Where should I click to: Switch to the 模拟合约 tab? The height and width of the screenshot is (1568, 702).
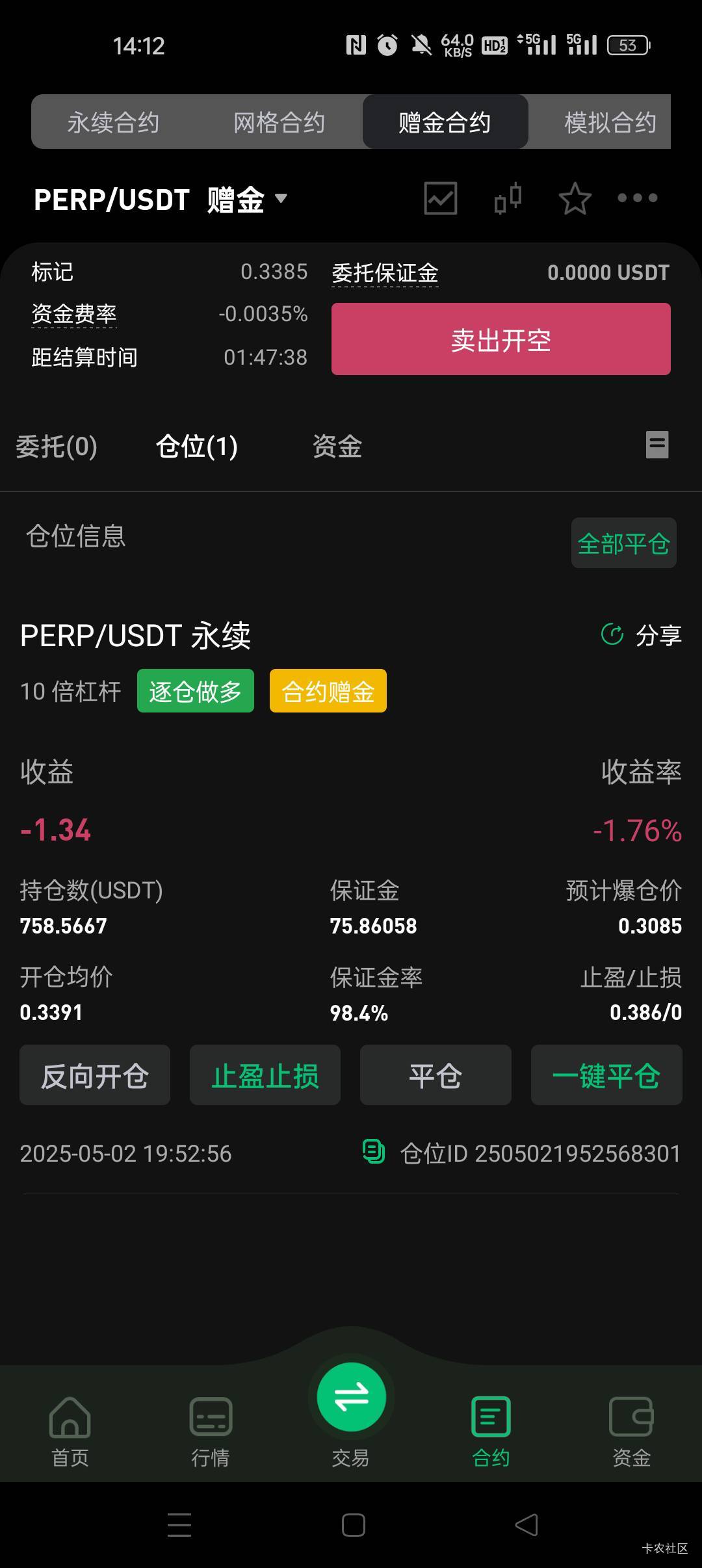pos(610,122)
